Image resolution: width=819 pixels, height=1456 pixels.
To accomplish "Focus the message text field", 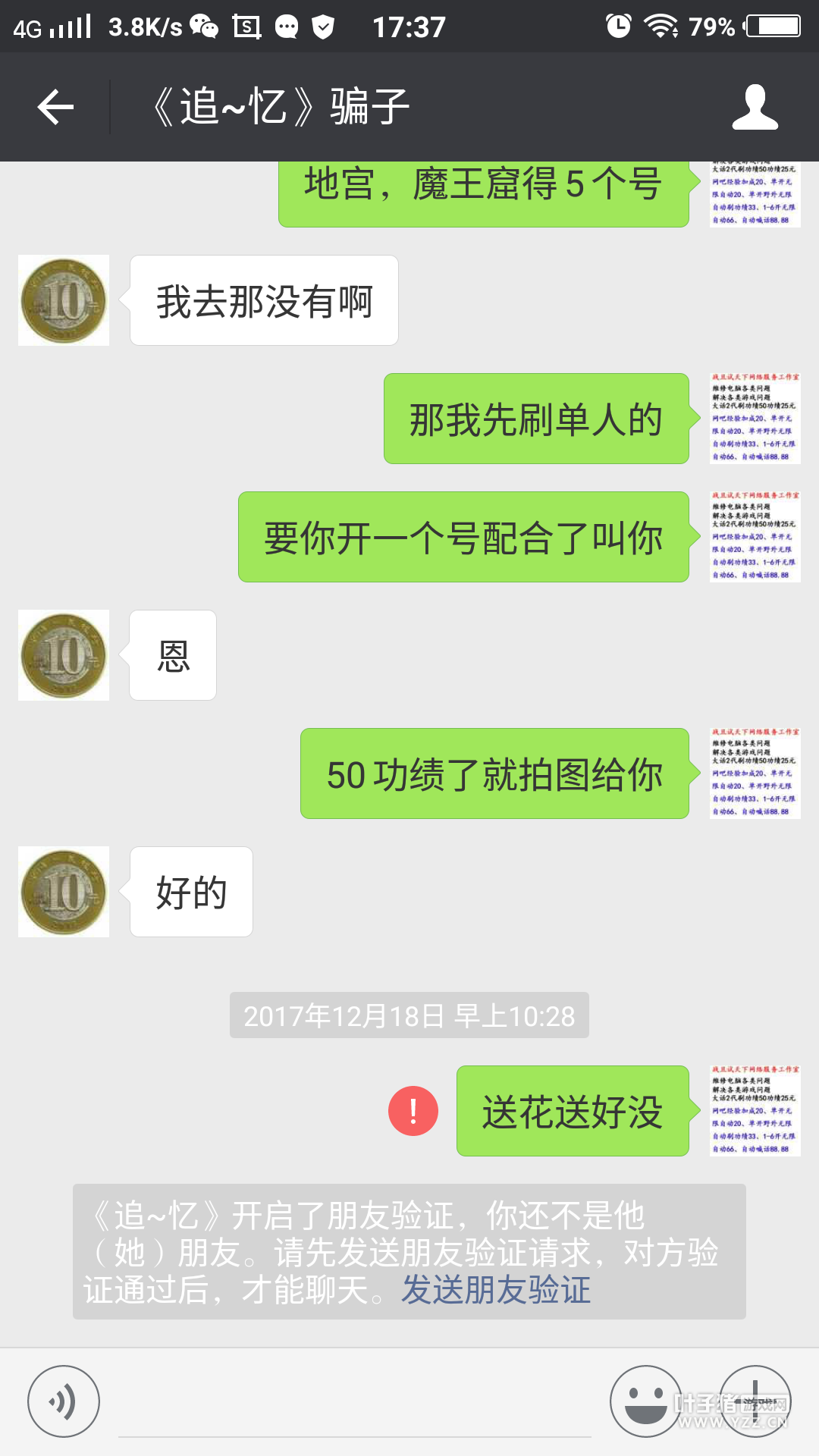I will (x=354, y=1403).
